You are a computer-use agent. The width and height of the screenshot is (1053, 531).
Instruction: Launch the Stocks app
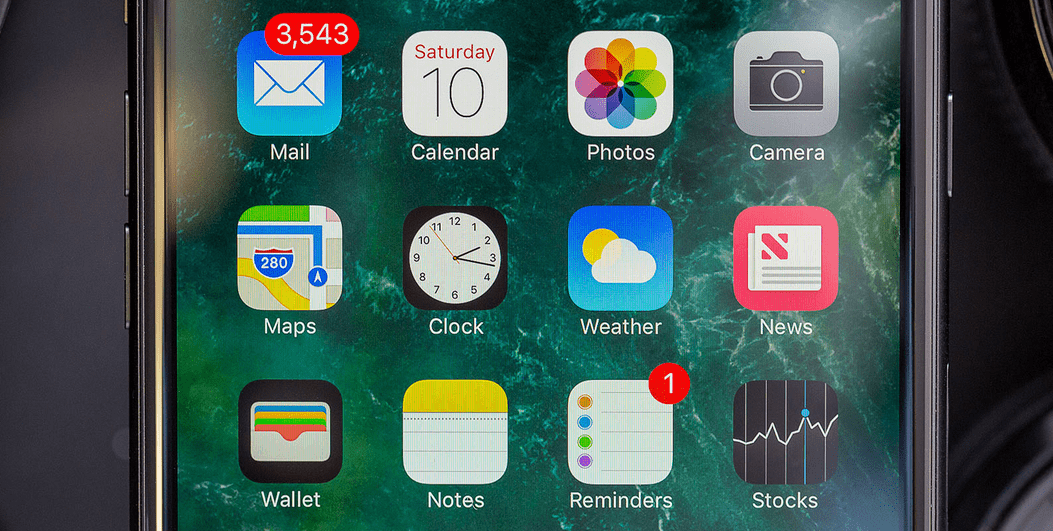786,432
